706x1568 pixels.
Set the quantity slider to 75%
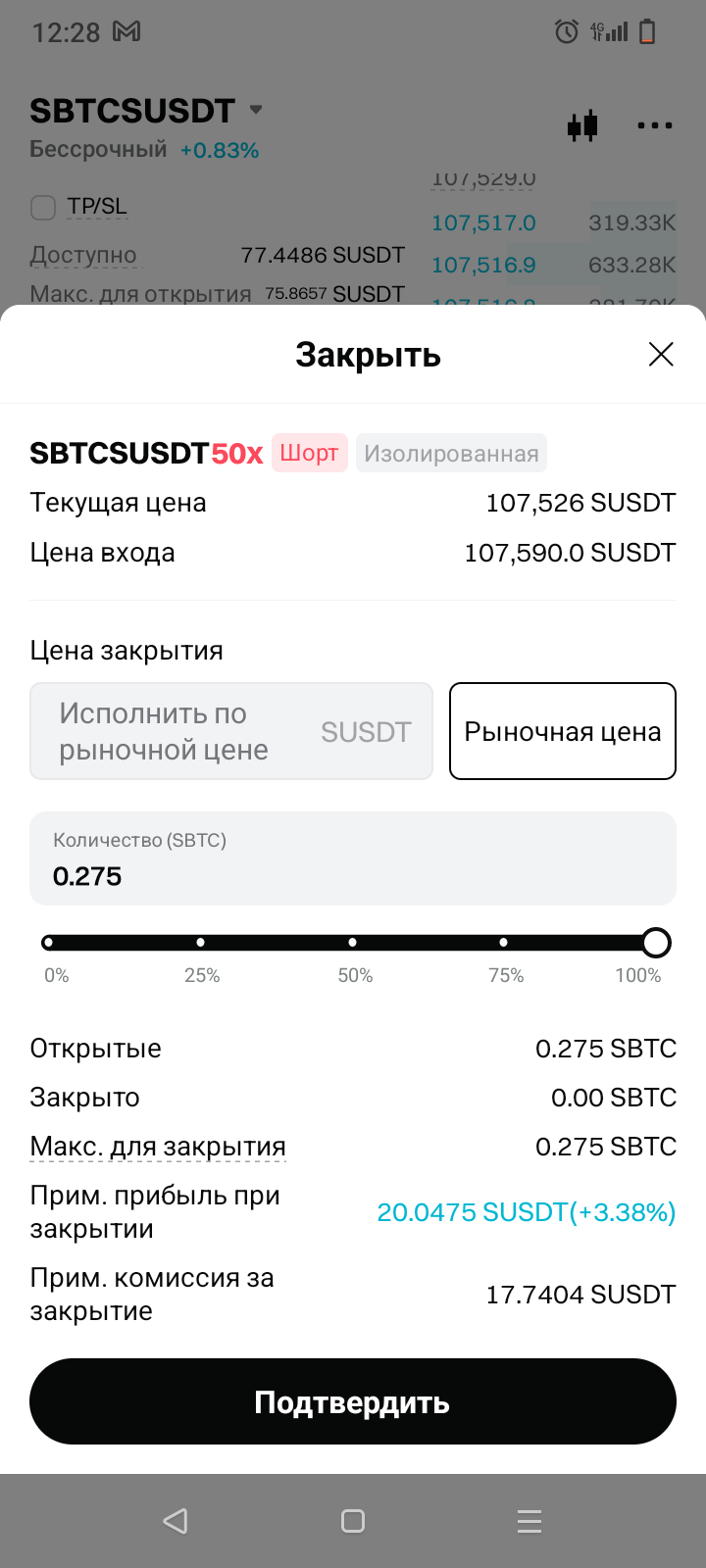504,943
